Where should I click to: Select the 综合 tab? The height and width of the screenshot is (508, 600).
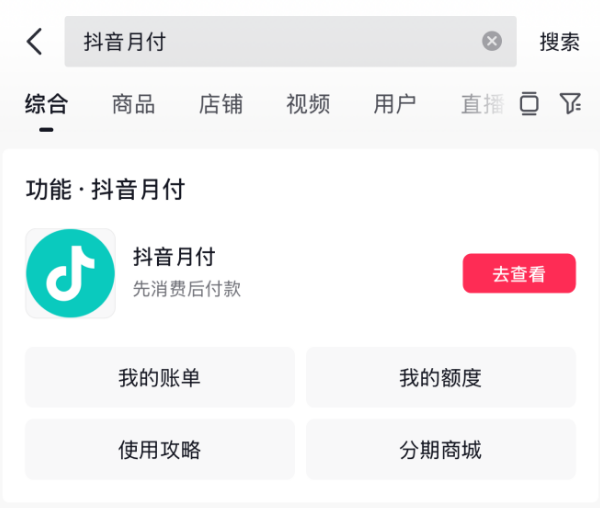click(46, 103)
